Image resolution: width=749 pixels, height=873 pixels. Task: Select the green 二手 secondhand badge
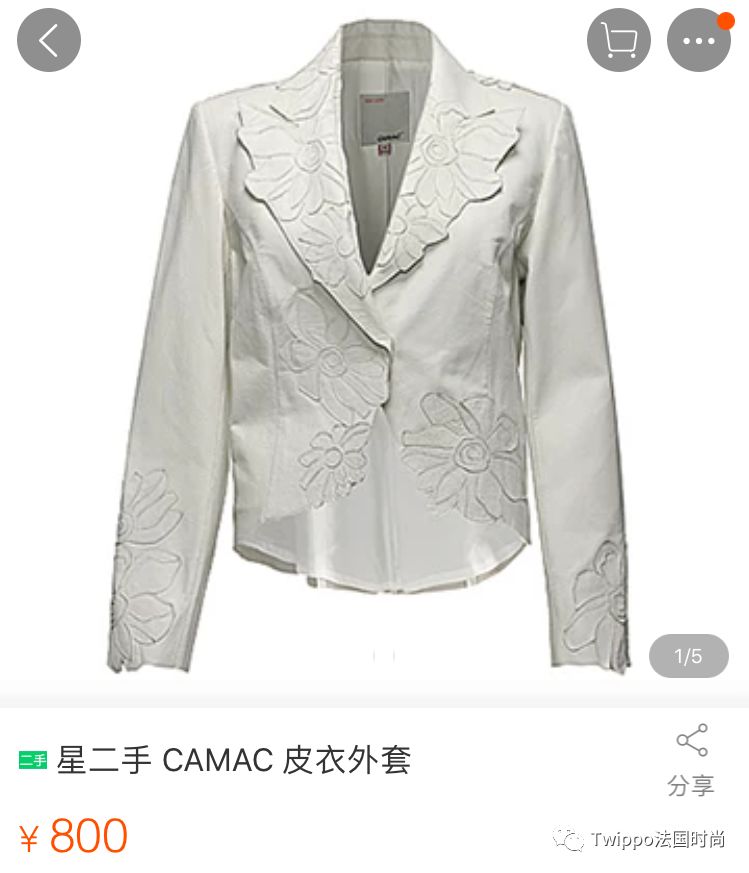33,761
